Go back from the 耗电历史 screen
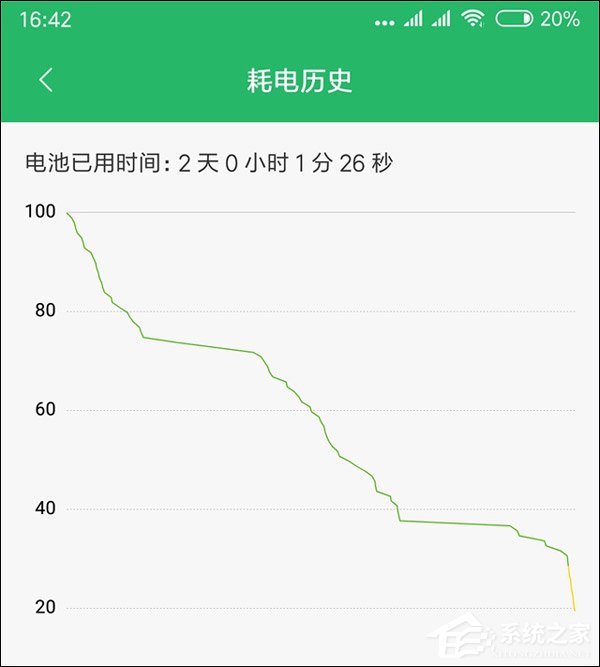This screenshot has width=600, height=667. 46,81
